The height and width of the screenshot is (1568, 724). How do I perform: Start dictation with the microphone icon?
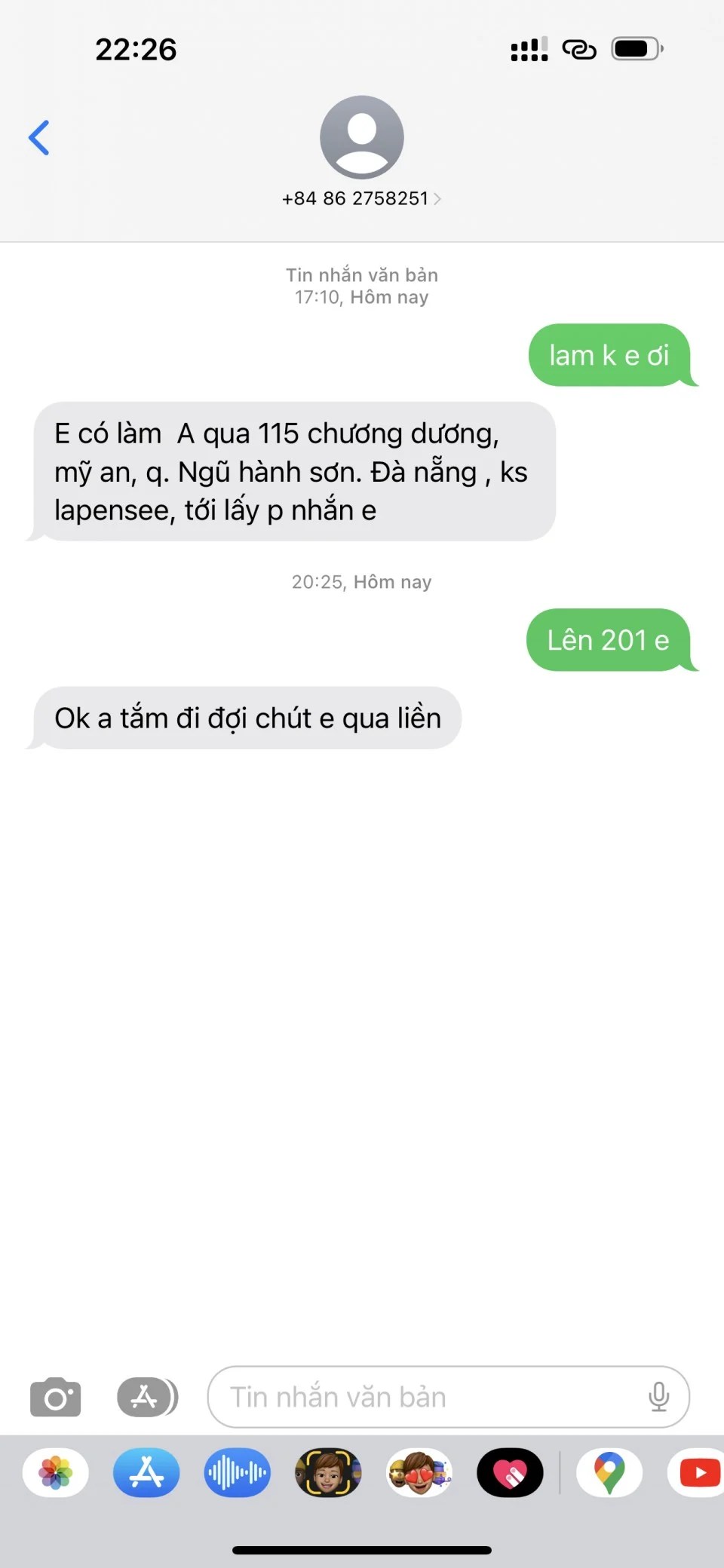tap(658, 1397)
